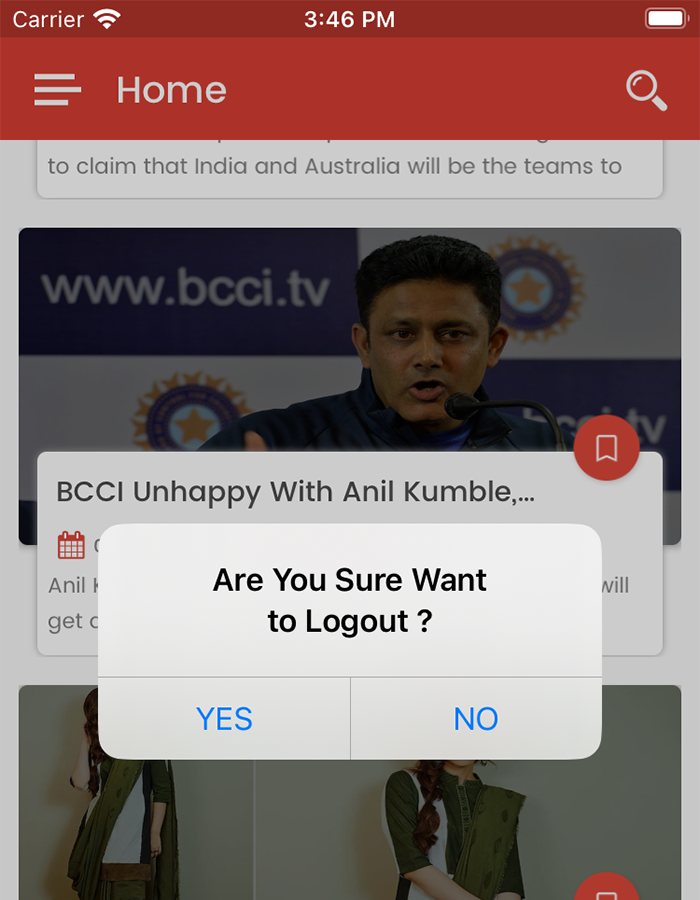Bookmark the BCCI Anil Kumble article
Image resolution: width=700 pixels, height=900 pixels.
point(606,448)
